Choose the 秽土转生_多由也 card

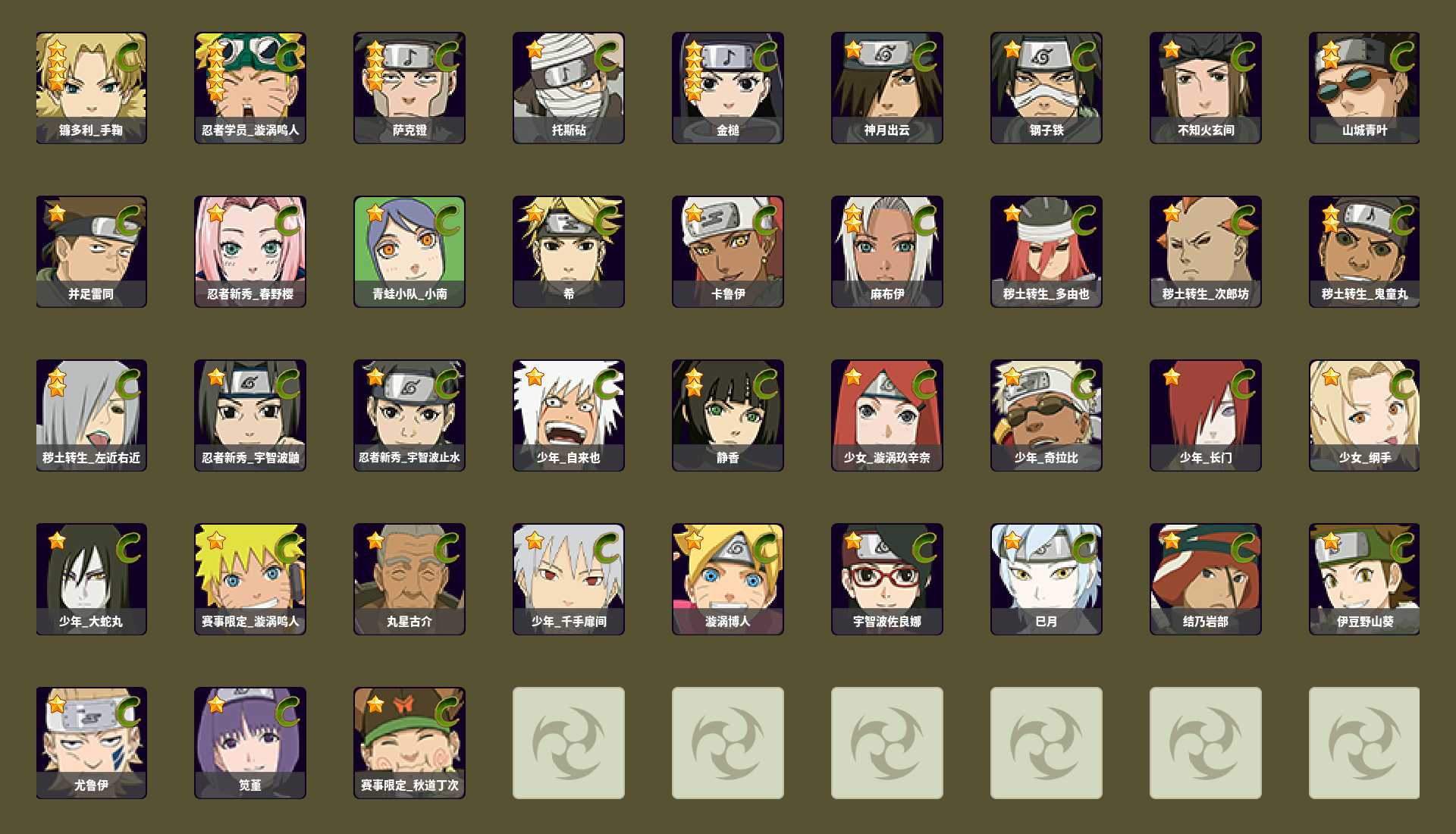pos(1046,251)
